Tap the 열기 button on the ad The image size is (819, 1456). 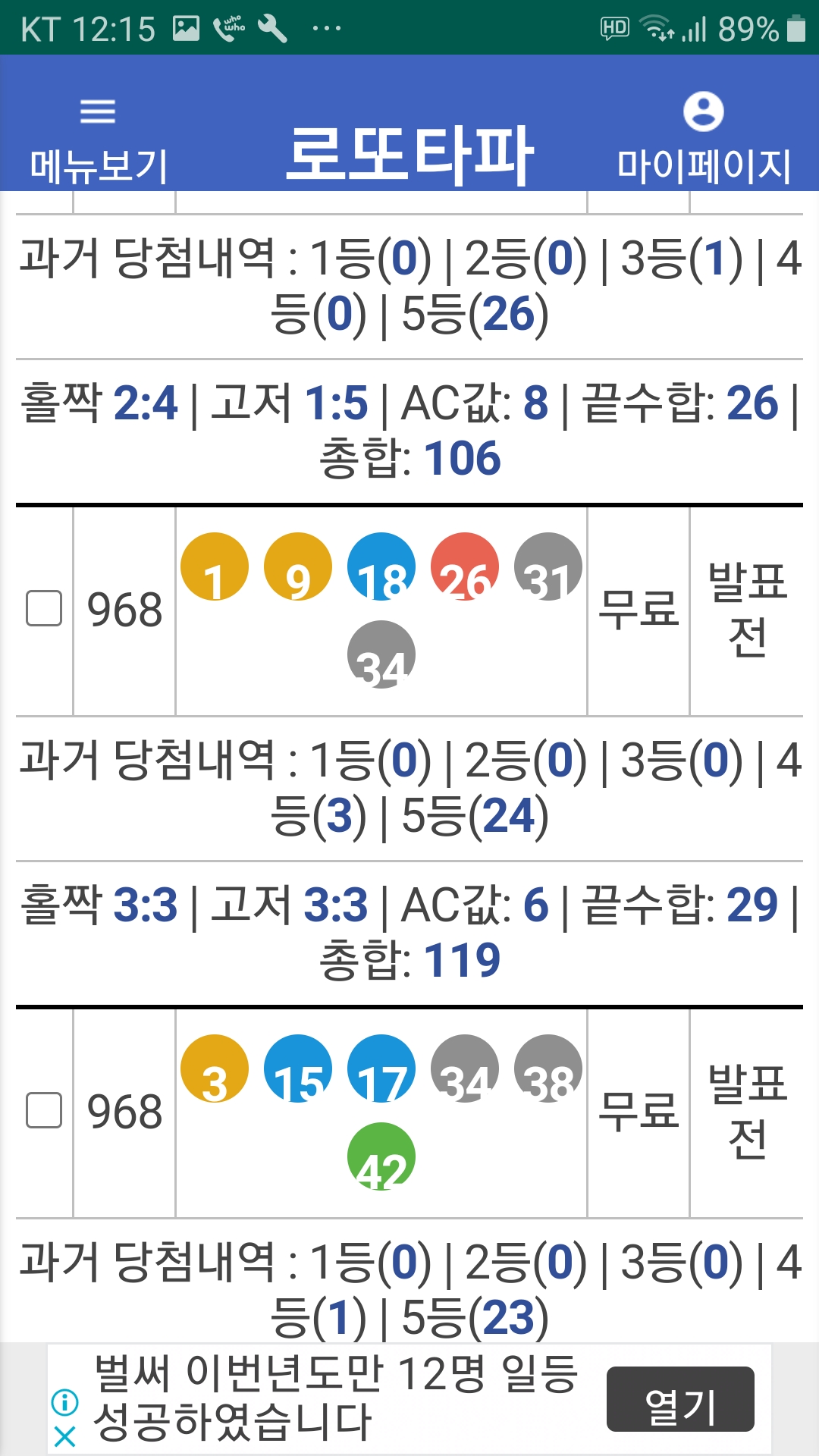tap(680, 1399)
